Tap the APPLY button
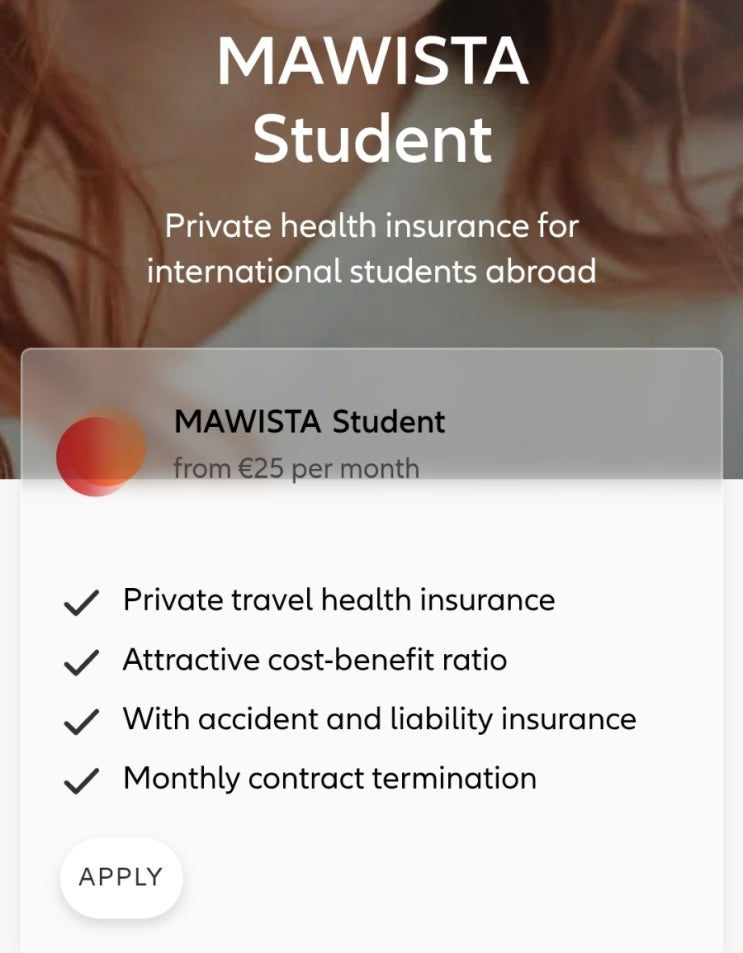 point(121,877)
